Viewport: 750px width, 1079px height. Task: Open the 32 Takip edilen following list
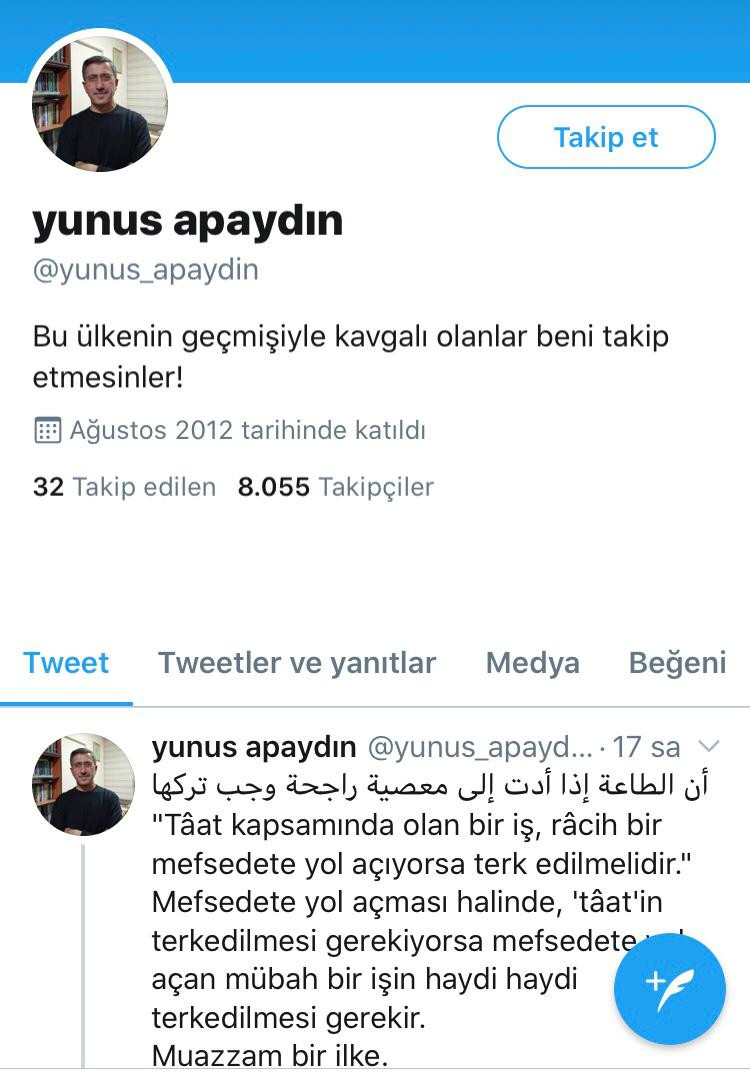(124, 487)
